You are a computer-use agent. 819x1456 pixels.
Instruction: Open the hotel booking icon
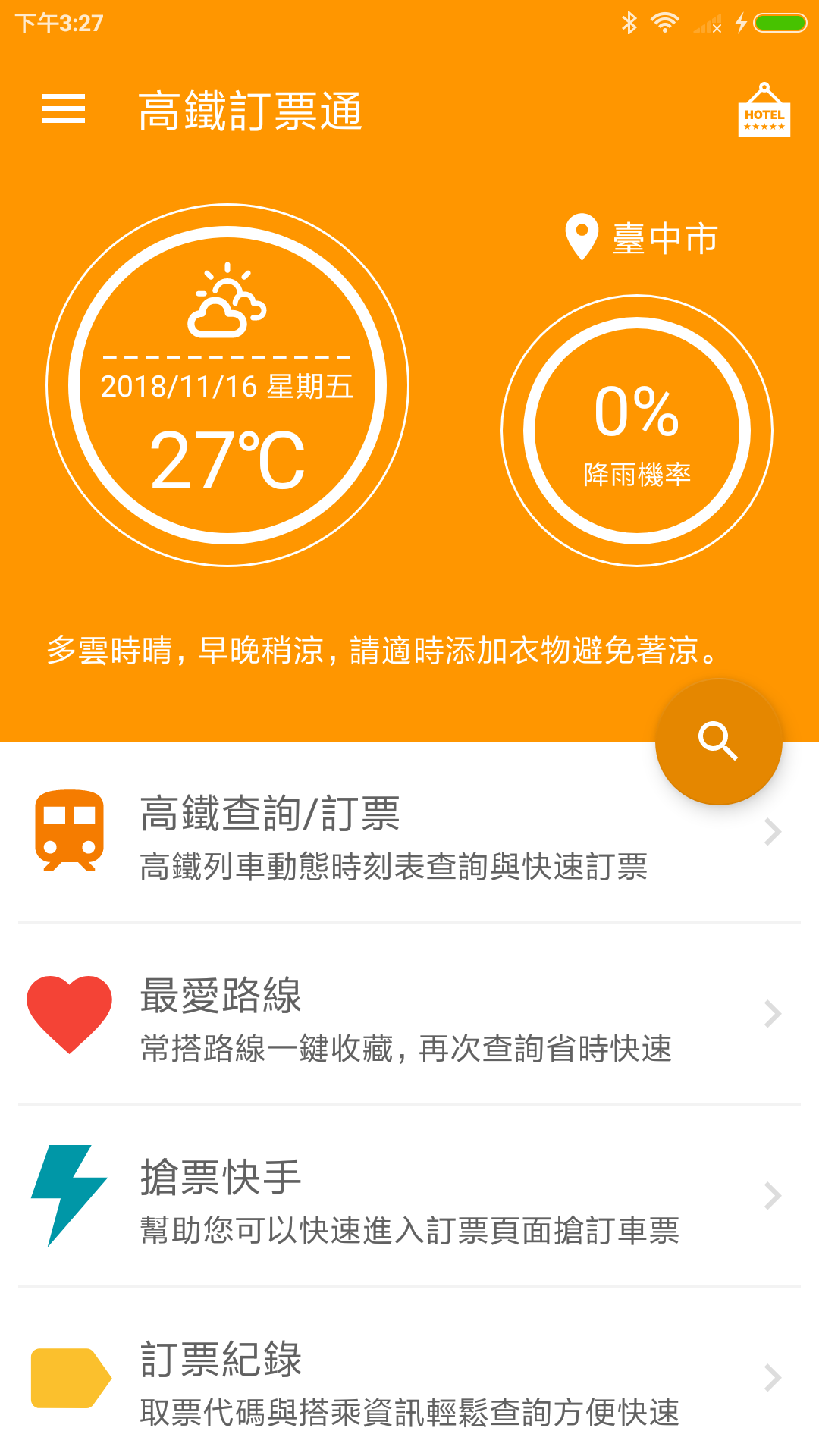(x=764, y=111)
